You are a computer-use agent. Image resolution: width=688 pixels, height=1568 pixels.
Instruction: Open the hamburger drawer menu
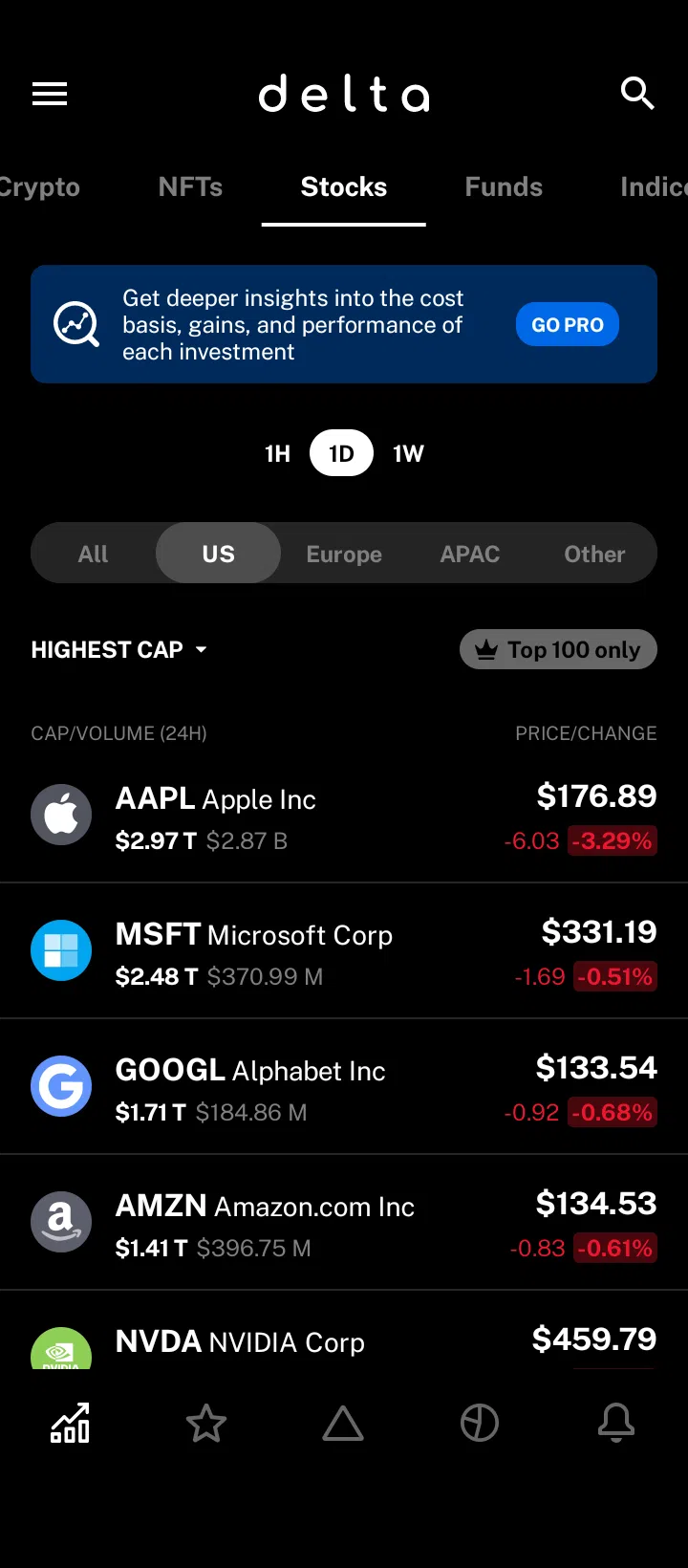50,94
